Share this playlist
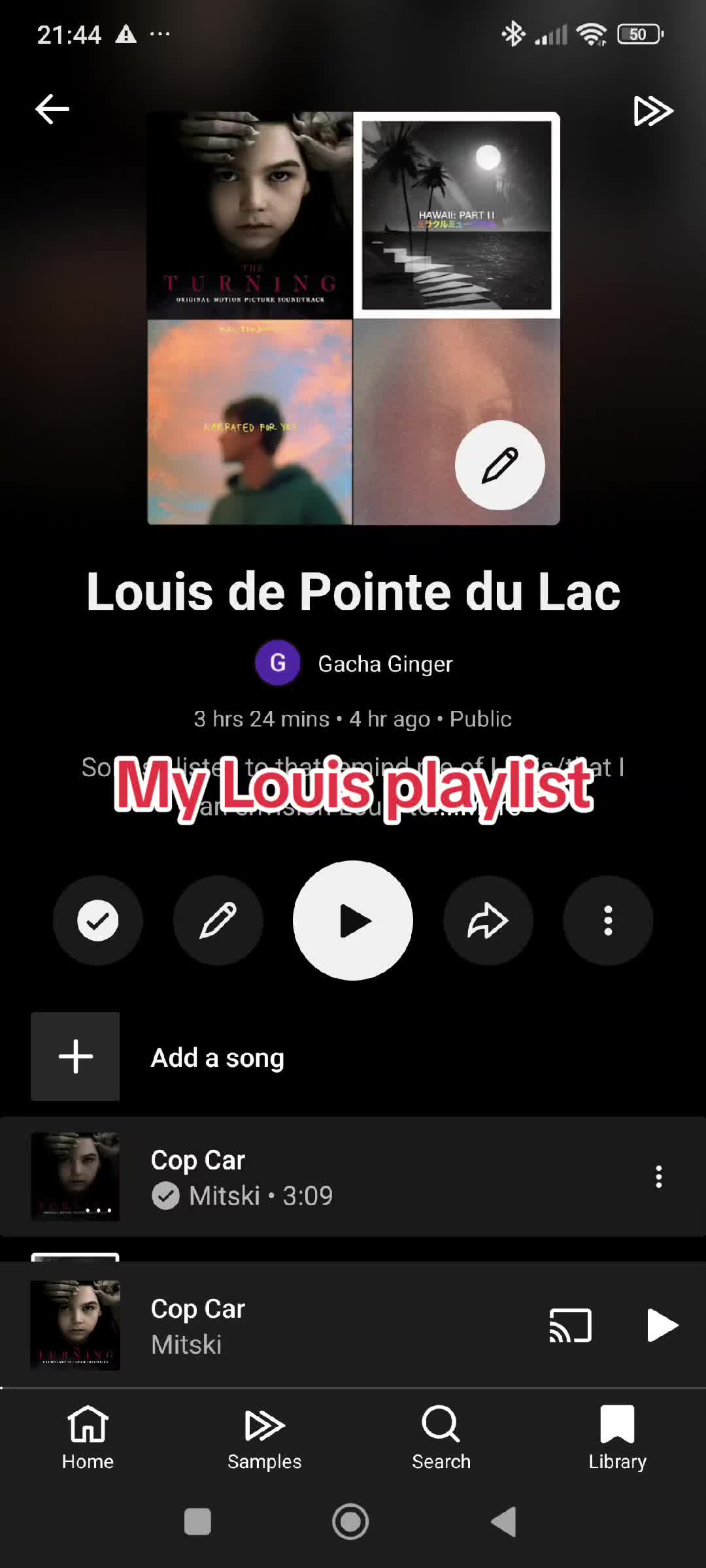The height and width of the screenshot is (1568, 706). tap(488, 921)
